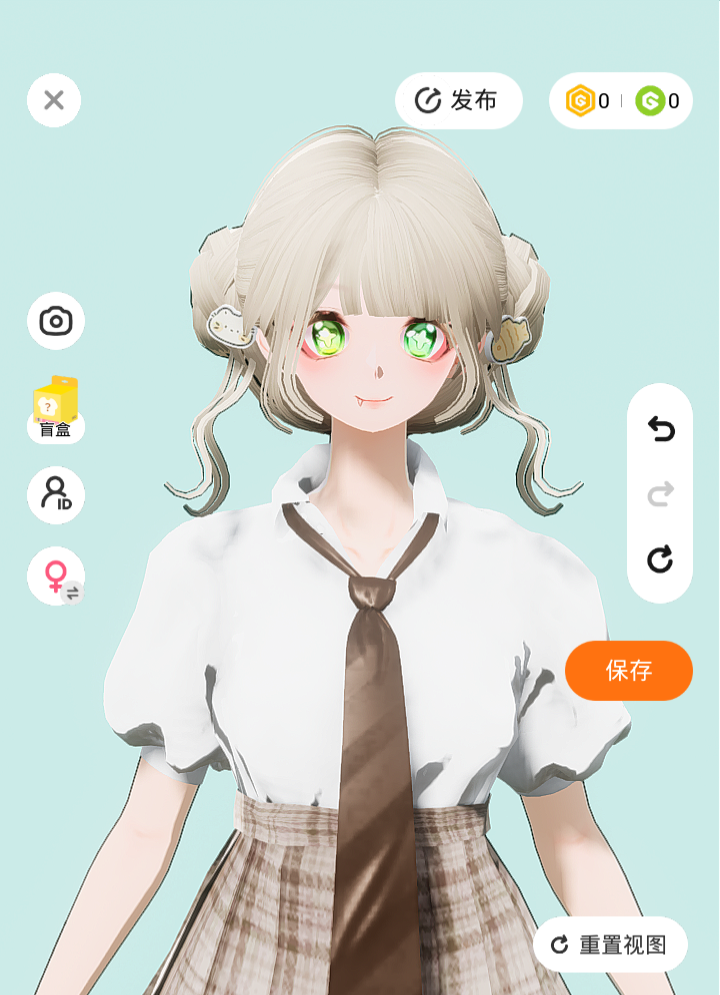The image size is (720, 995).
Task: Switch avatar gender with the female icon
Action: (x=56, y=576)
